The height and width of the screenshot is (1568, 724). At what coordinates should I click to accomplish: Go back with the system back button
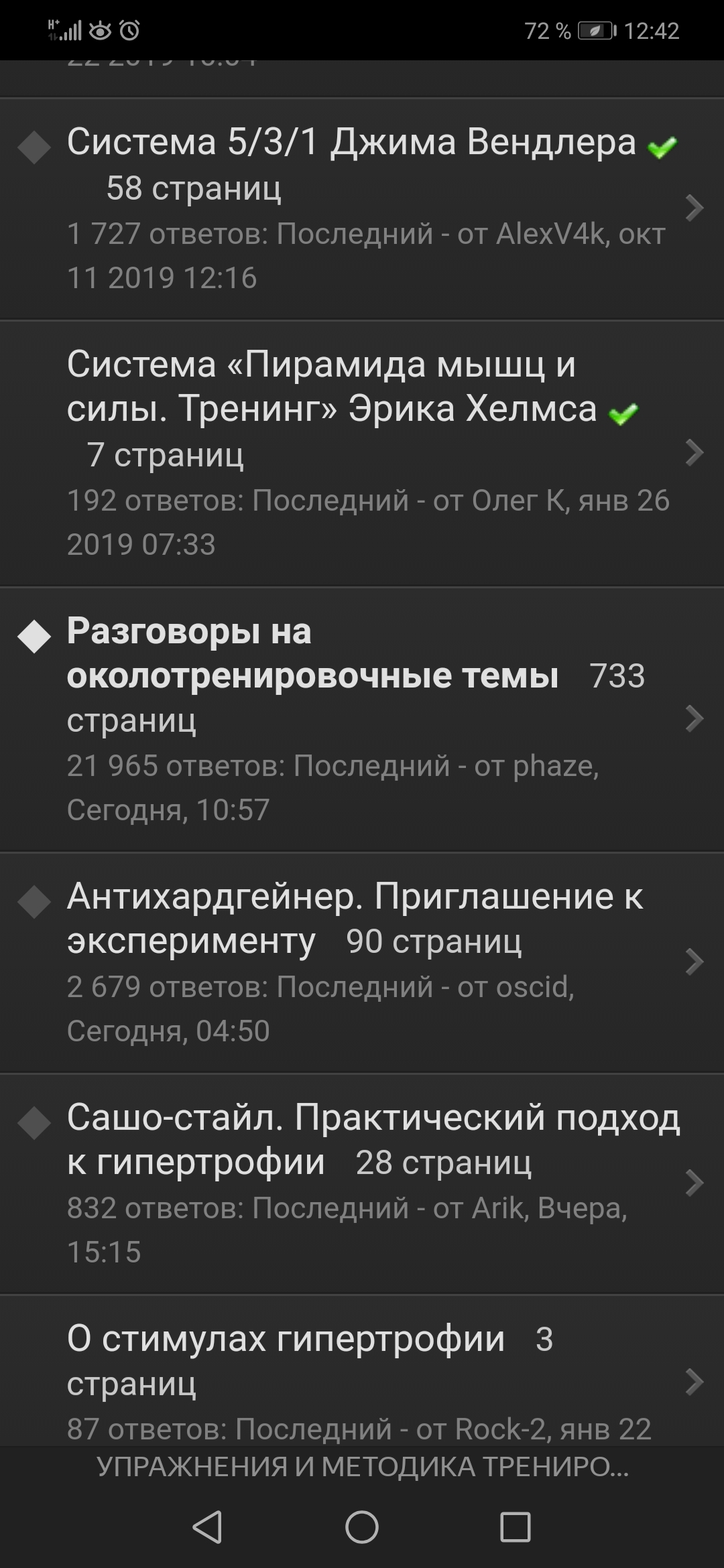pyautogui.click(x=207, y=1528)
